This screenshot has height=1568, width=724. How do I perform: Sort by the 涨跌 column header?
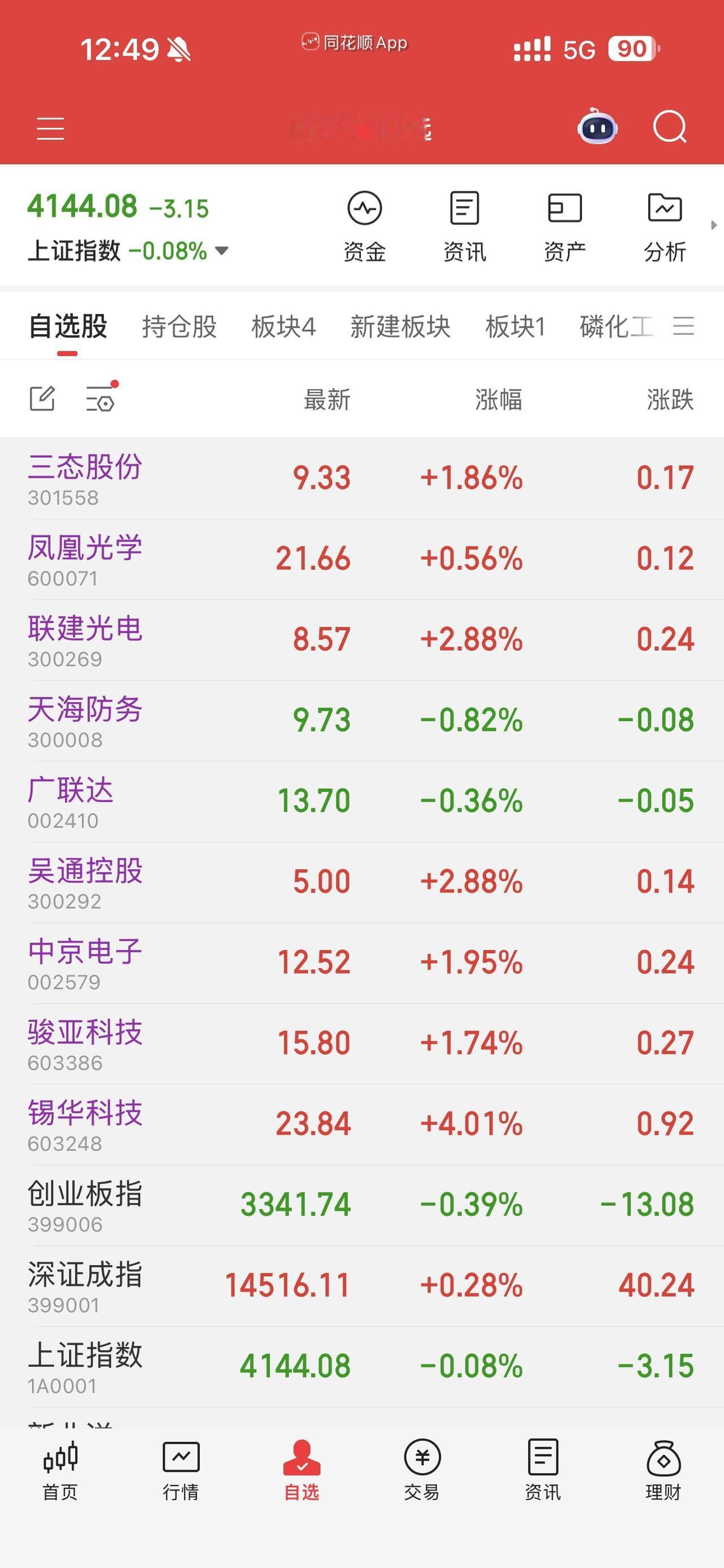tap(669, 399)
